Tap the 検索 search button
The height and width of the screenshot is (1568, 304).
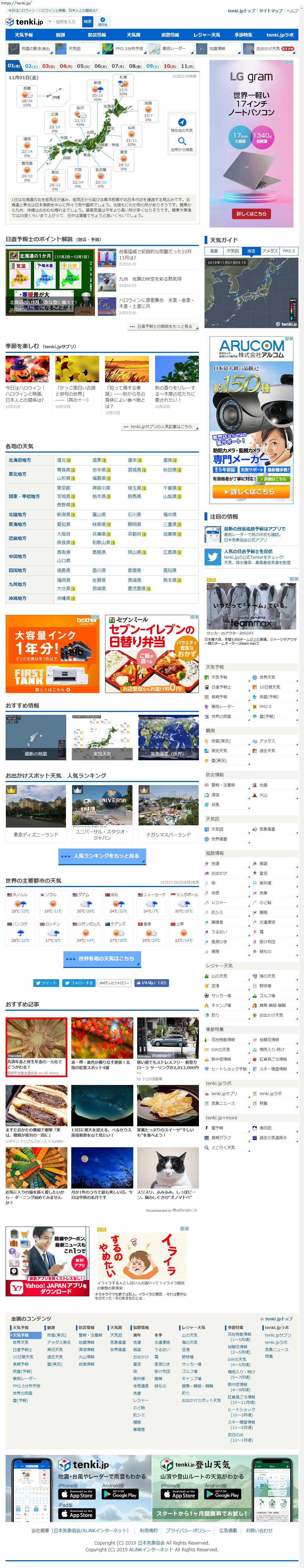pos(87,21)
